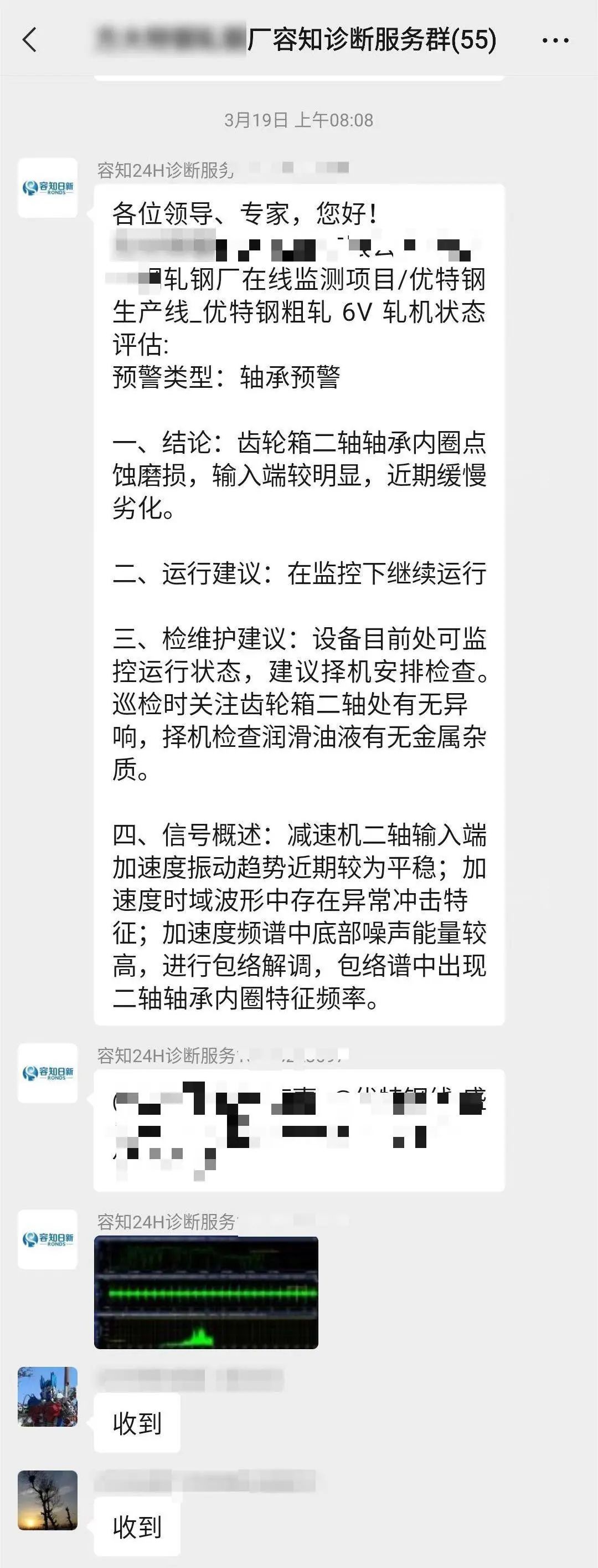Viewport: 598px width, 1568px height.
Task: Open the 容知日新 avatar beside the 各位领导 message
Action: coord(48,188)
